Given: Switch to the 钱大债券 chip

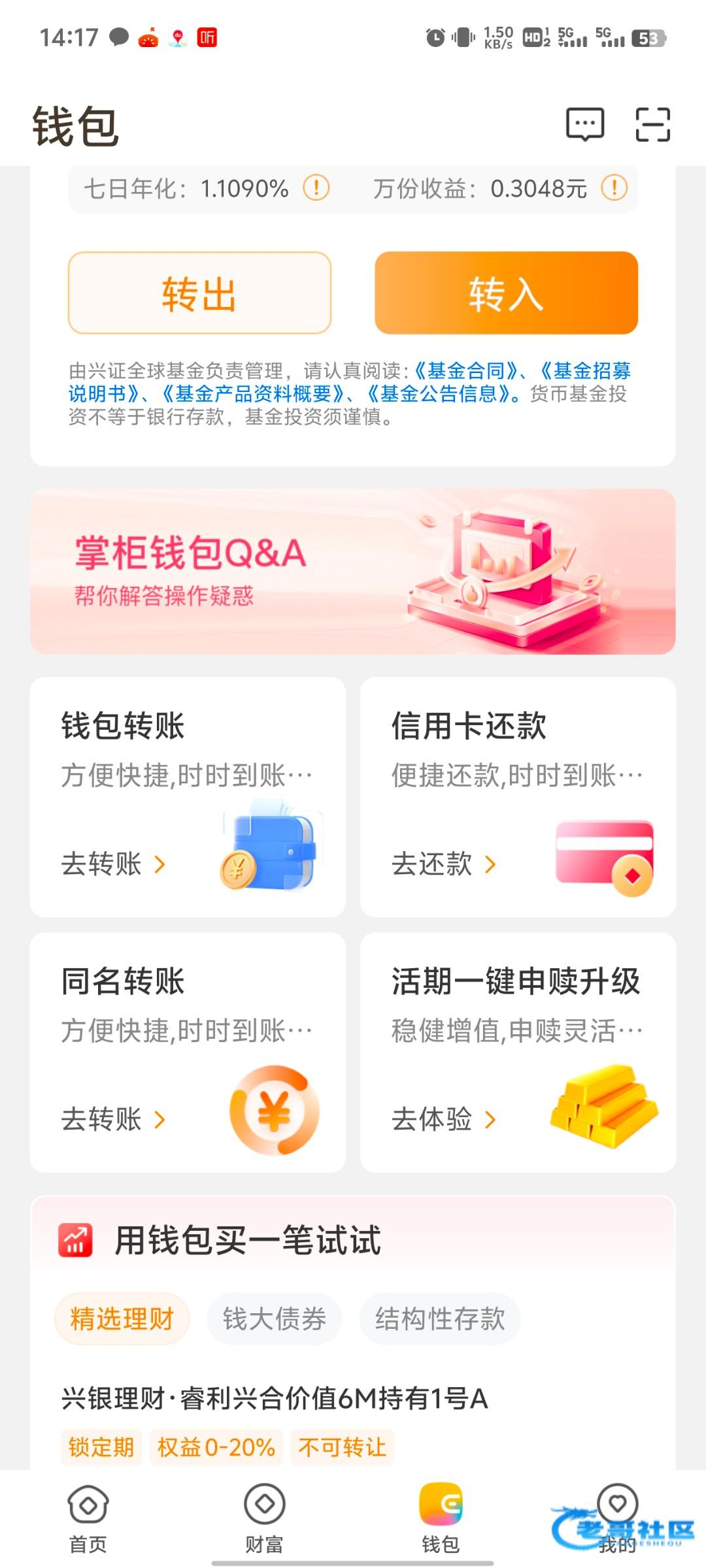Looking at the screenshot, I should (275, 1318).
